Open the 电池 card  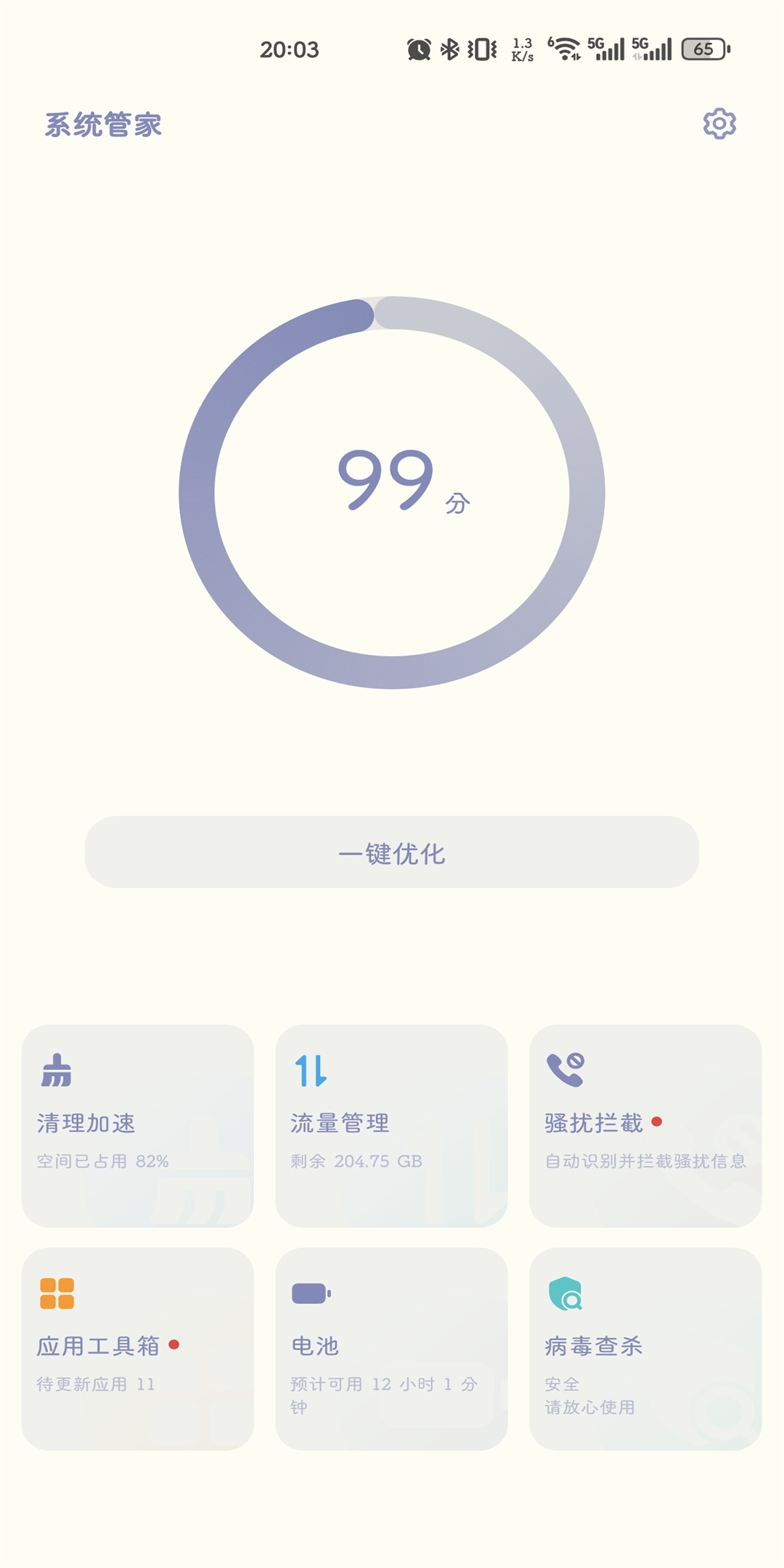click(x=391, y=1348)
